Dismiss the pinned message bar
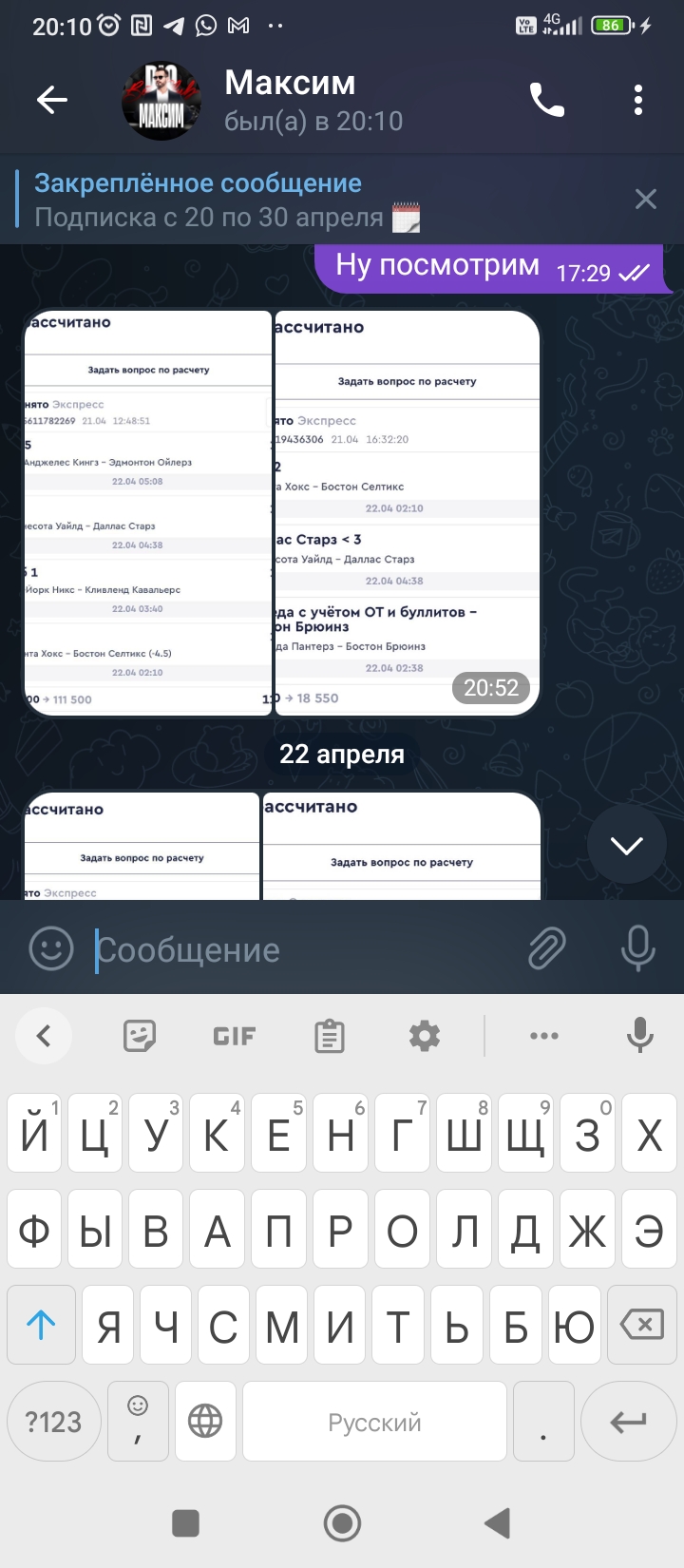Viewport: 684px width, 1568px height. [646, 199]
